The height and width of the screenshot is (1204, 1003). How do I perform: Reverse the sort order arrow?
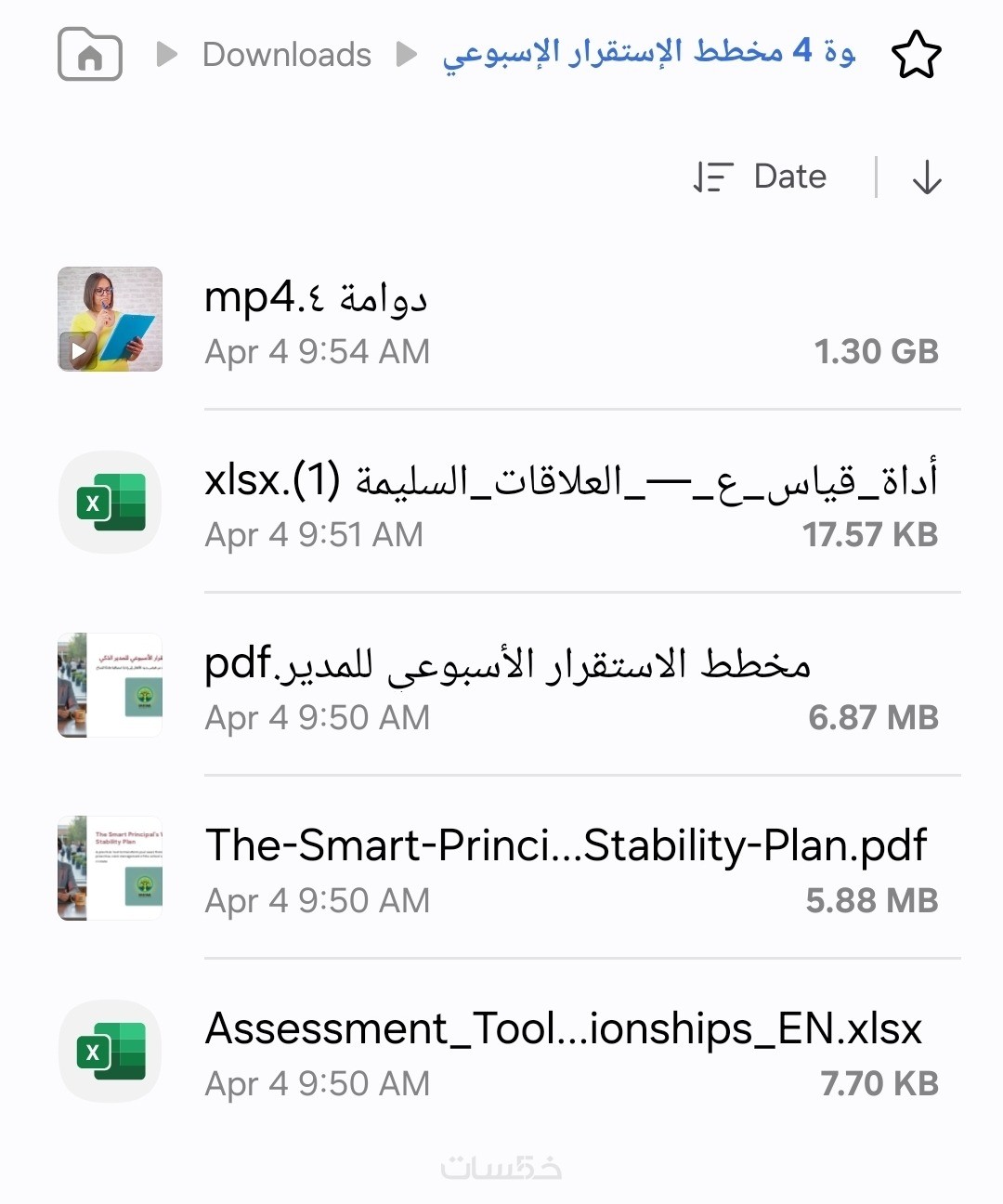click(x=927, y=177)
